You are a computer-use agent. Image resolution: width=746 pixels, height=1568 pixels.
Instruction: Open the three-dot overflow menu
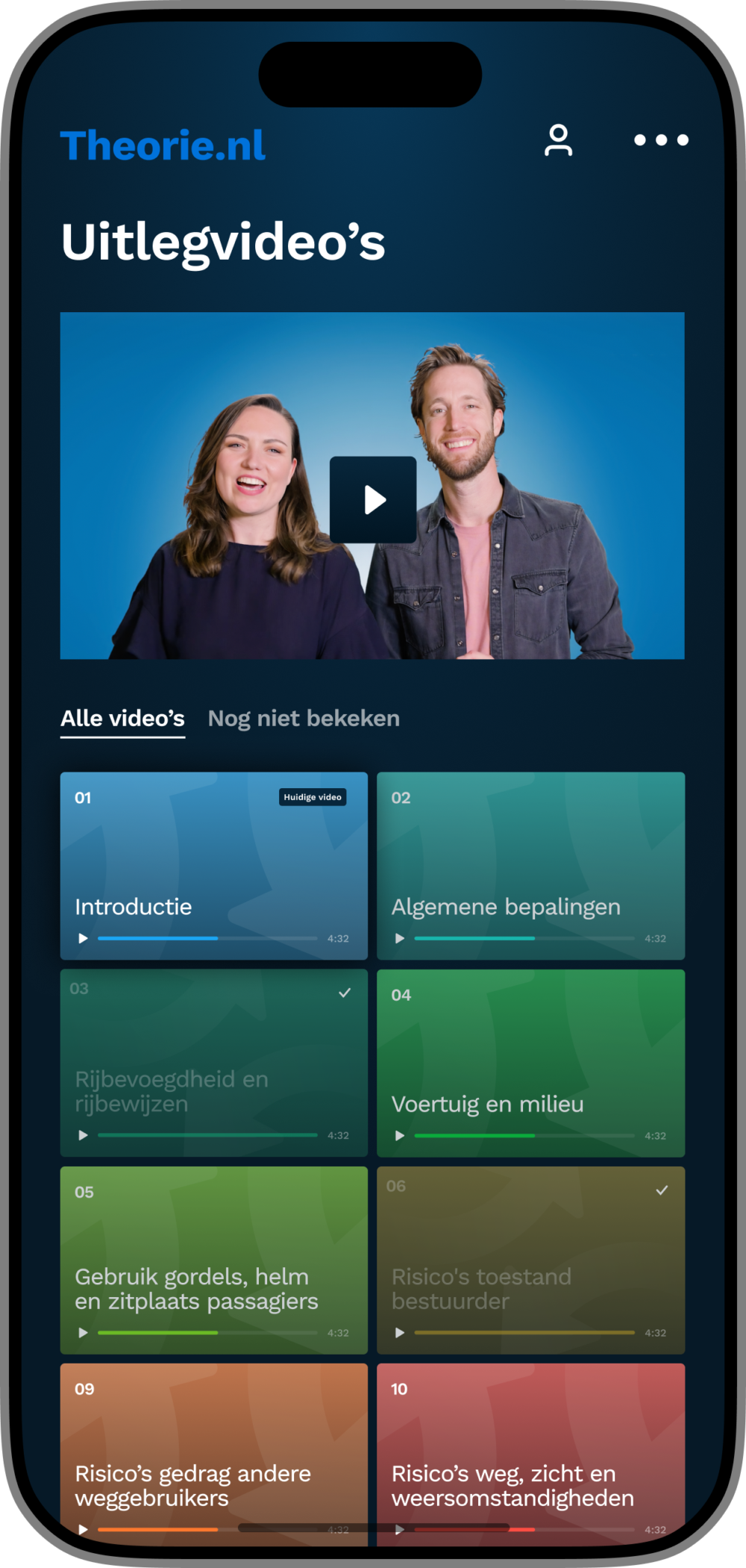[x=661, y=140]
